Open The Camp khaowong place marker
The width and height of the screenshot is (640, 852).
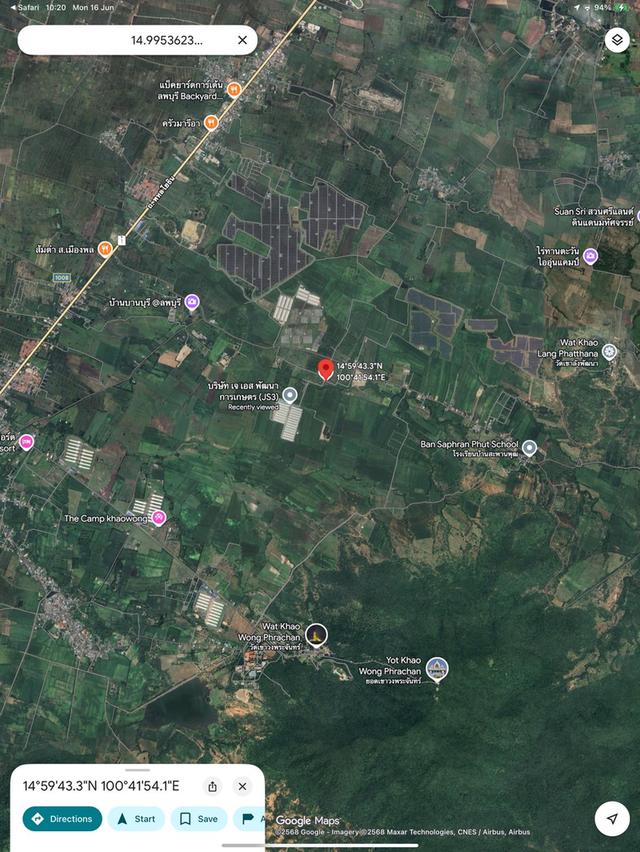158,518
